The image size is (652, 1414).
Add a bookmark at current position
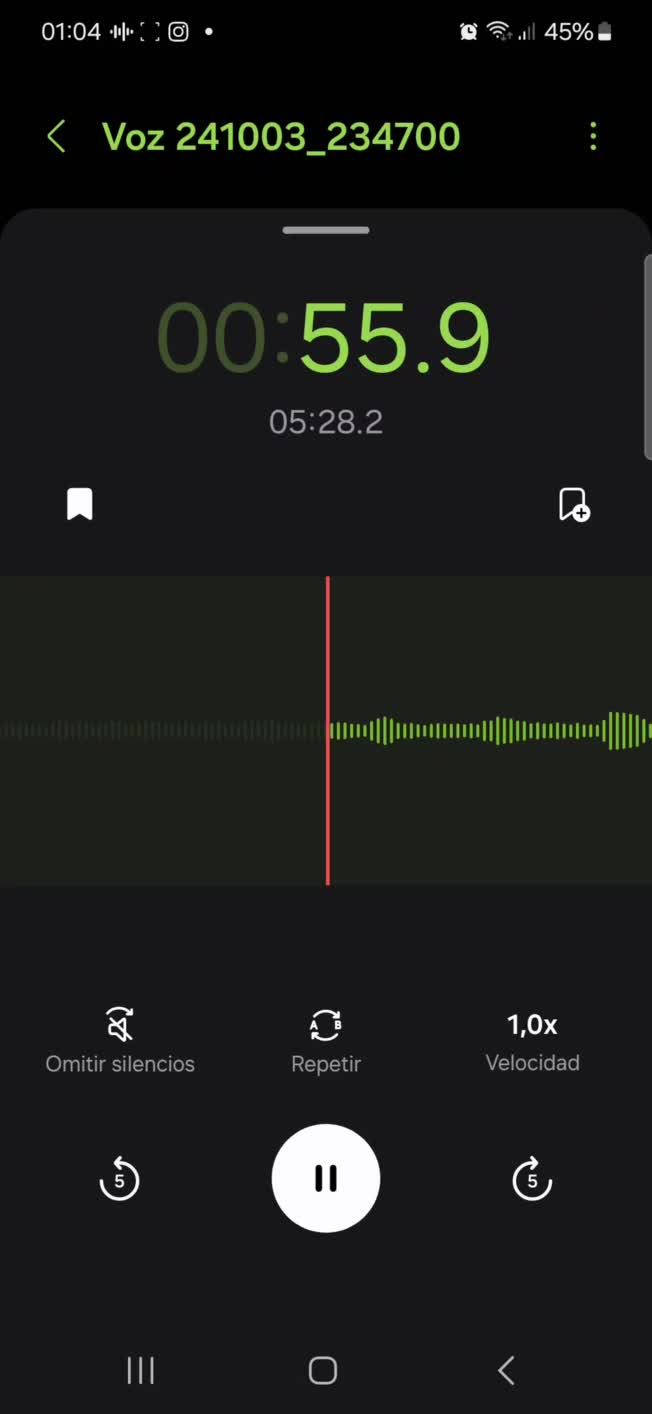pos(574,504)
